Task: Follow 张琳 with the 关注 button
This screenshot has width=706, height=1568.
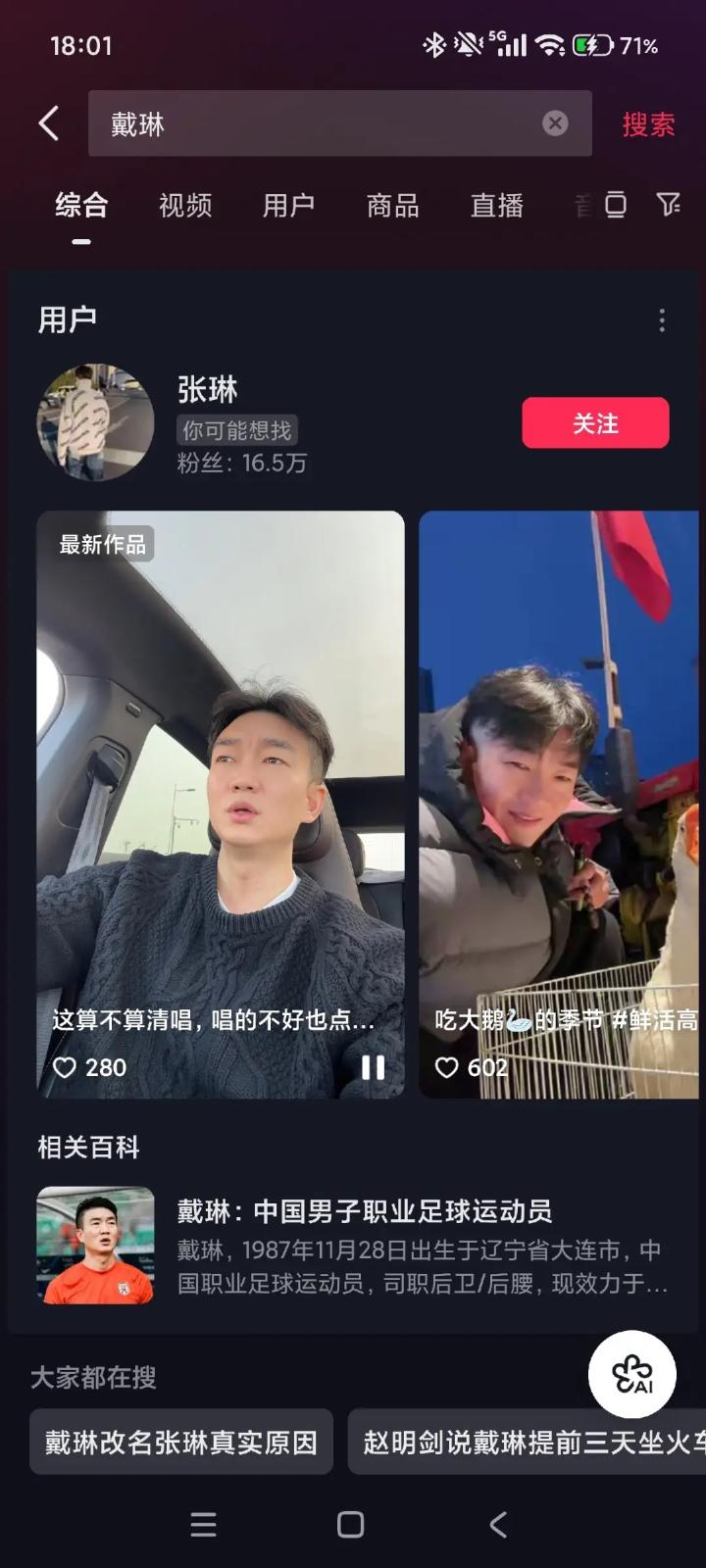Action: click(x=595, y=423)
